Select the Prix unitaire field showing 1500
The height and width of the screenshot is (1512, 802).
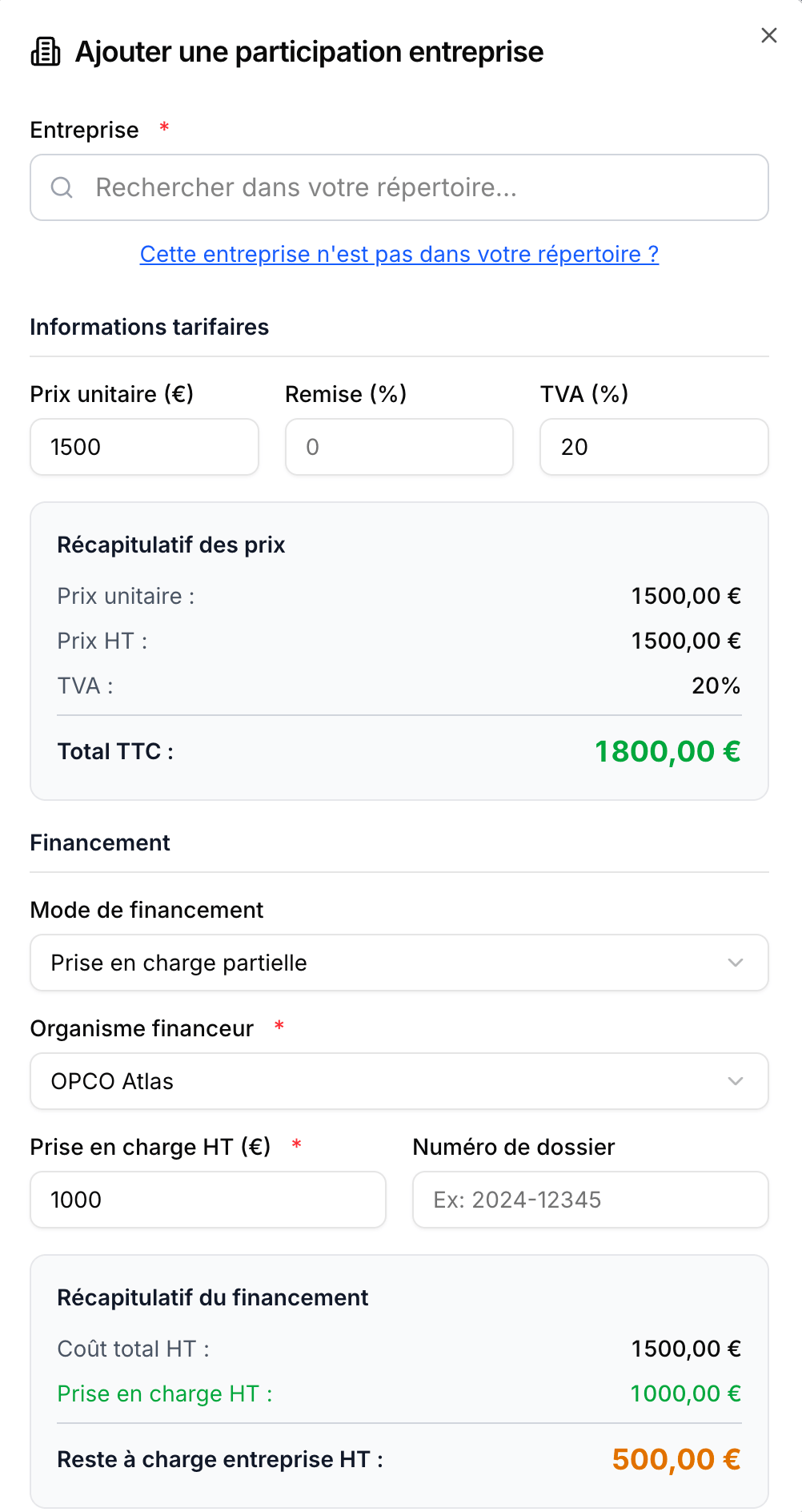click(144, 447)
